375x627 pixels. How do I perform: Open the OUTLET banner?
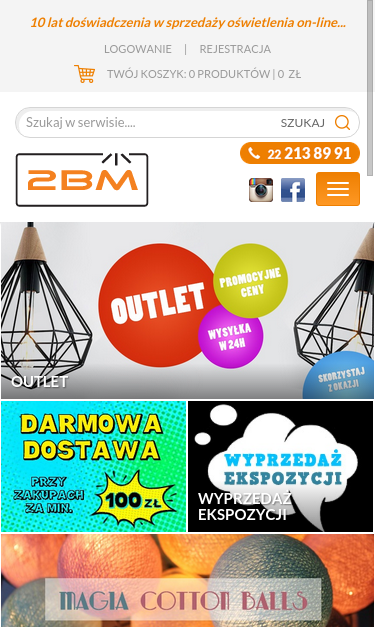(188, 311)
